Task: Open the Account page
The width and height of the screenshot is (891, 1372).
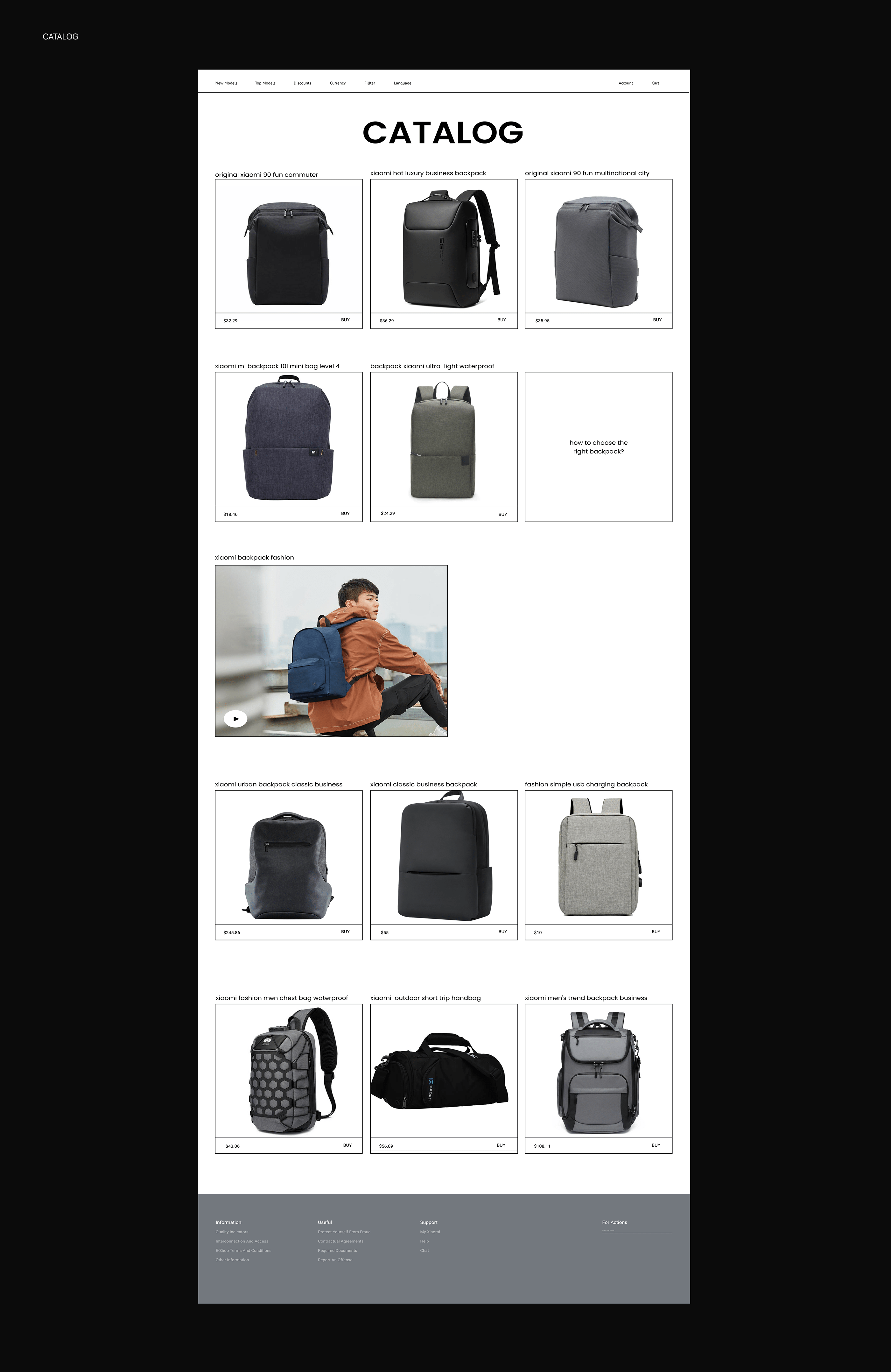Action: coord(625,83)
